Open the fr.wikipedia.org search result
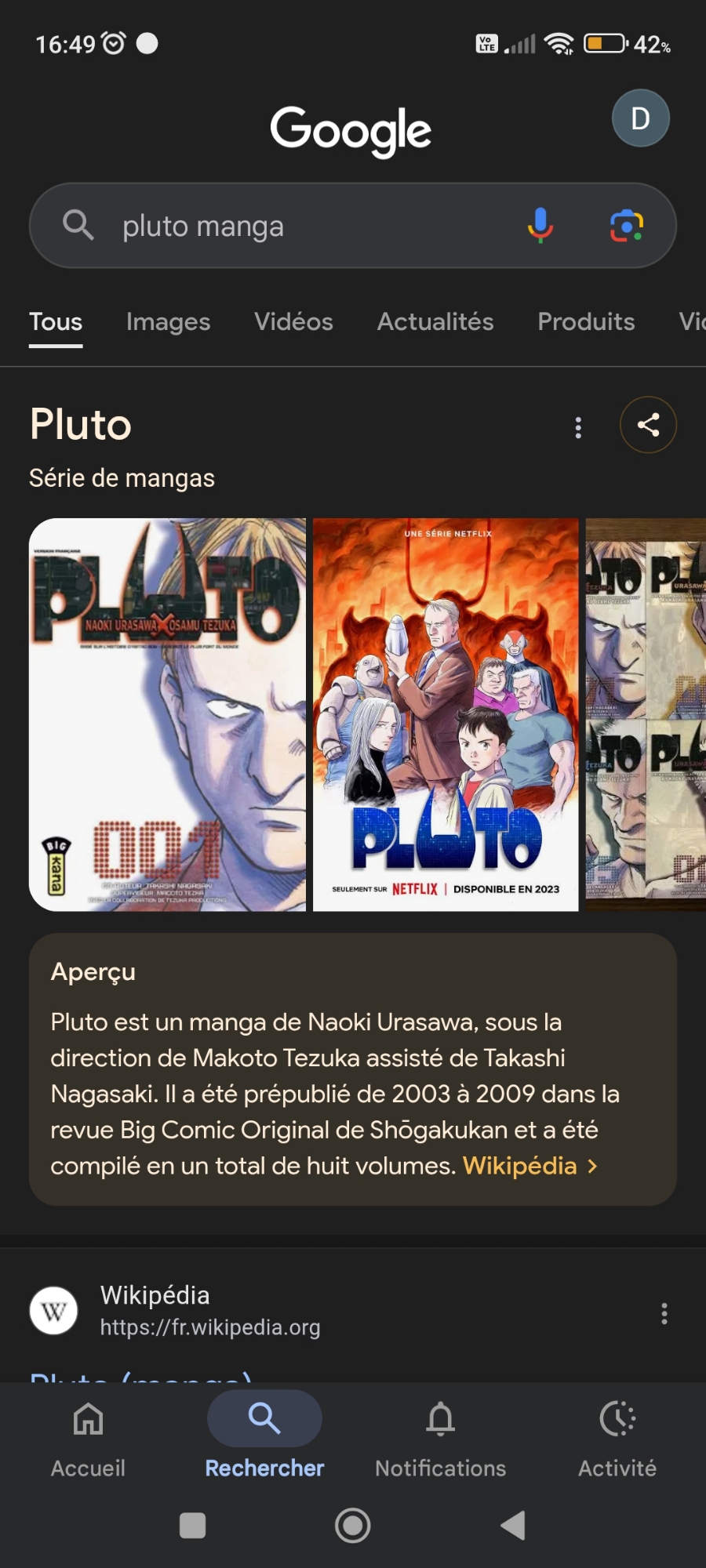This screenshot has width=706, height=1568. (209, 1311)
